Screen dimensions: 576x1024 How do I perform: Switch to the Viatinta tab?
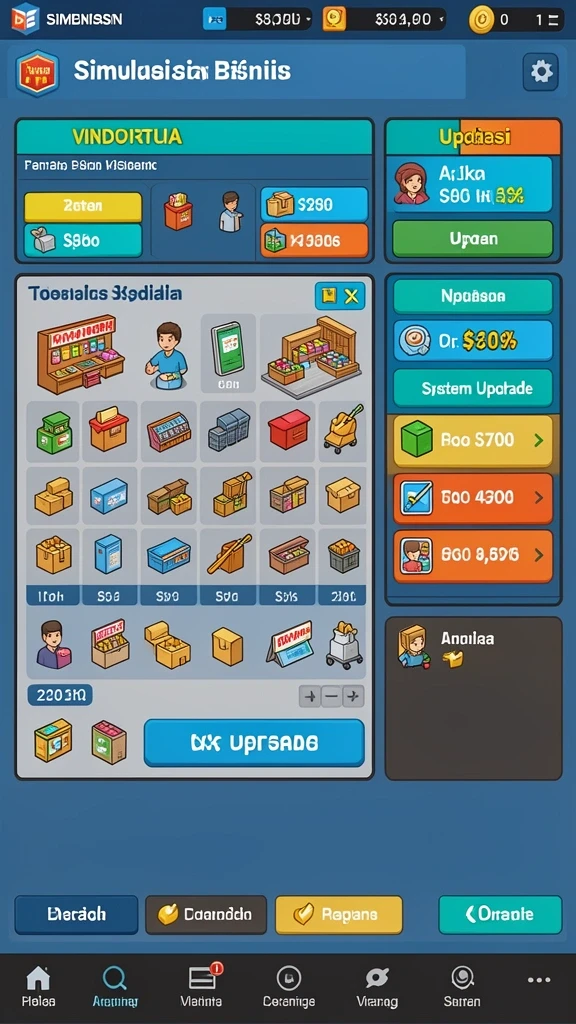pos(201,987)
